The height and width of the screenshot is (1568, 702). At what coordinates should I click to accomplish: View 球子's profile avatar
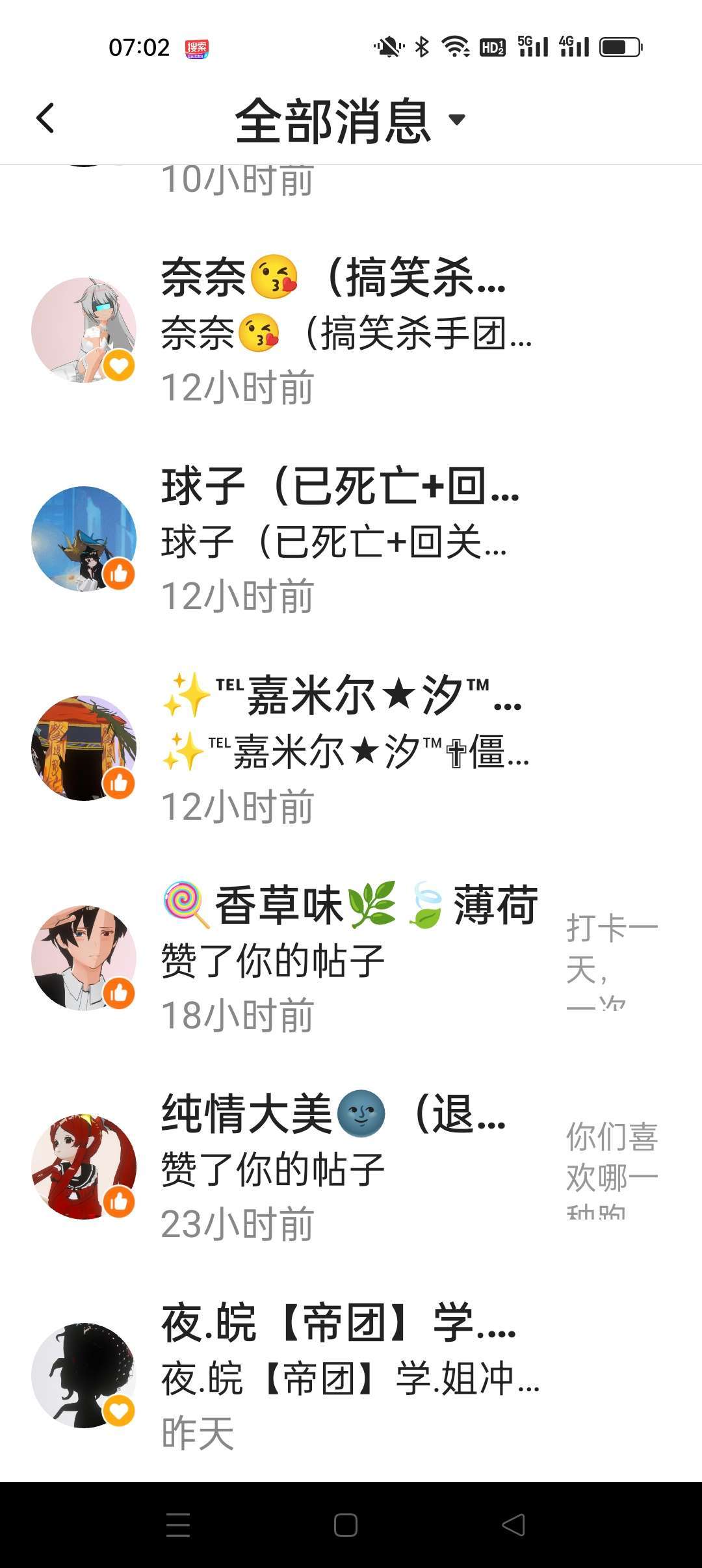tap(83, 539)
